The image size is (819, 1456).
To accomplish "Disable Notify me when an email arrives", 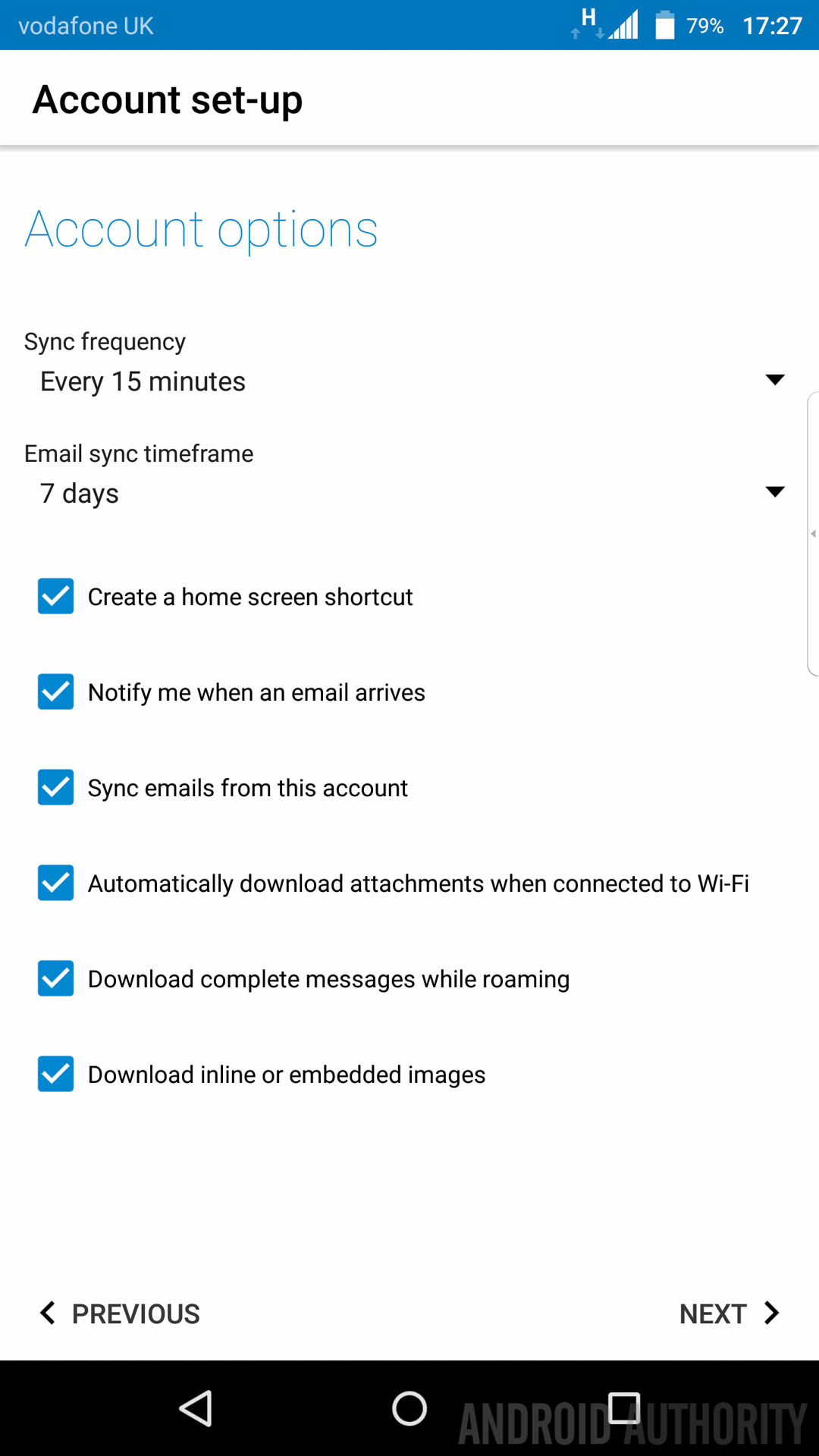I will 56,692.
